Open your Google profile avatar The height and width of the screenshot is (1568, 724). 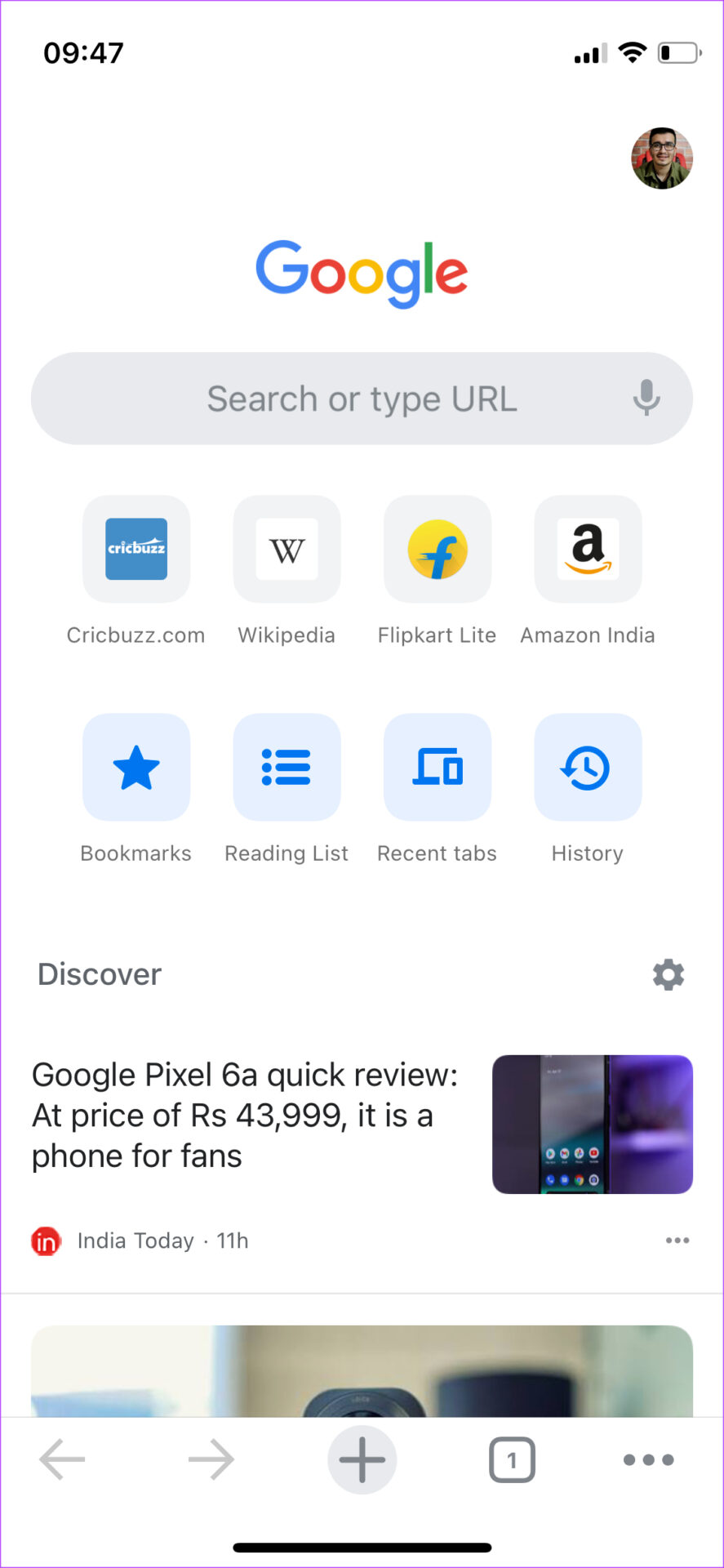click(x=663, y=159)
